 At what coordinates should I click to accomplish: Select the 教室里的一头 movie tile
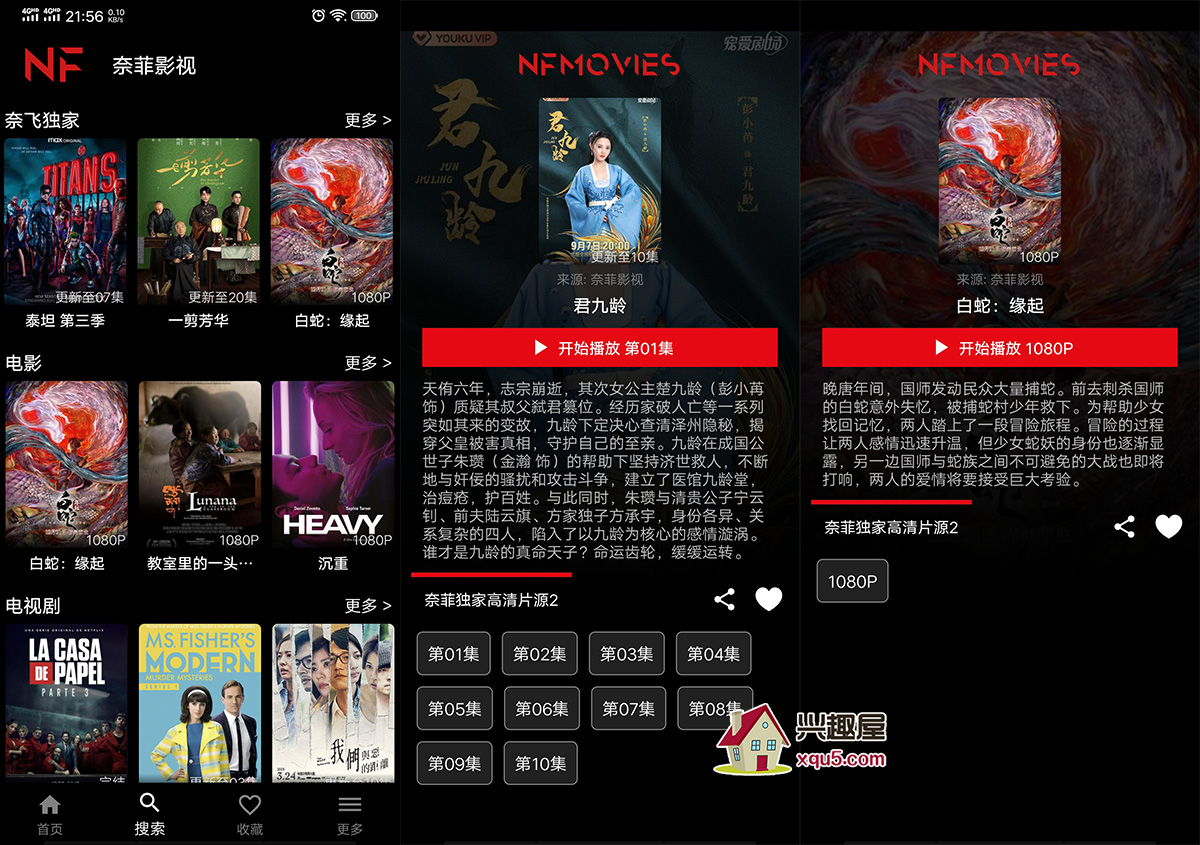200,464
